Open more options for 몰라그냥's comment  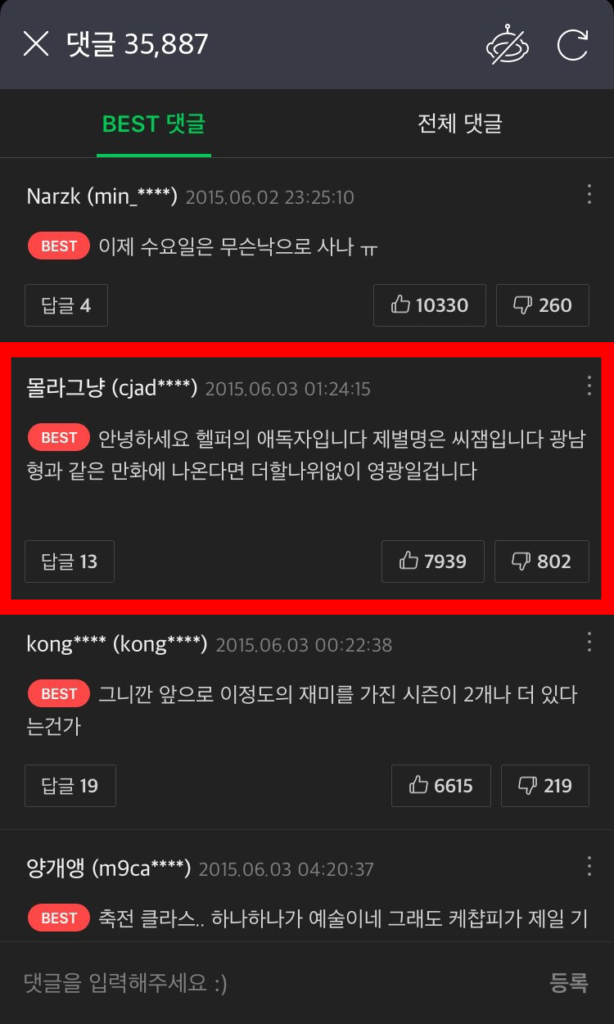coord(588,386)
